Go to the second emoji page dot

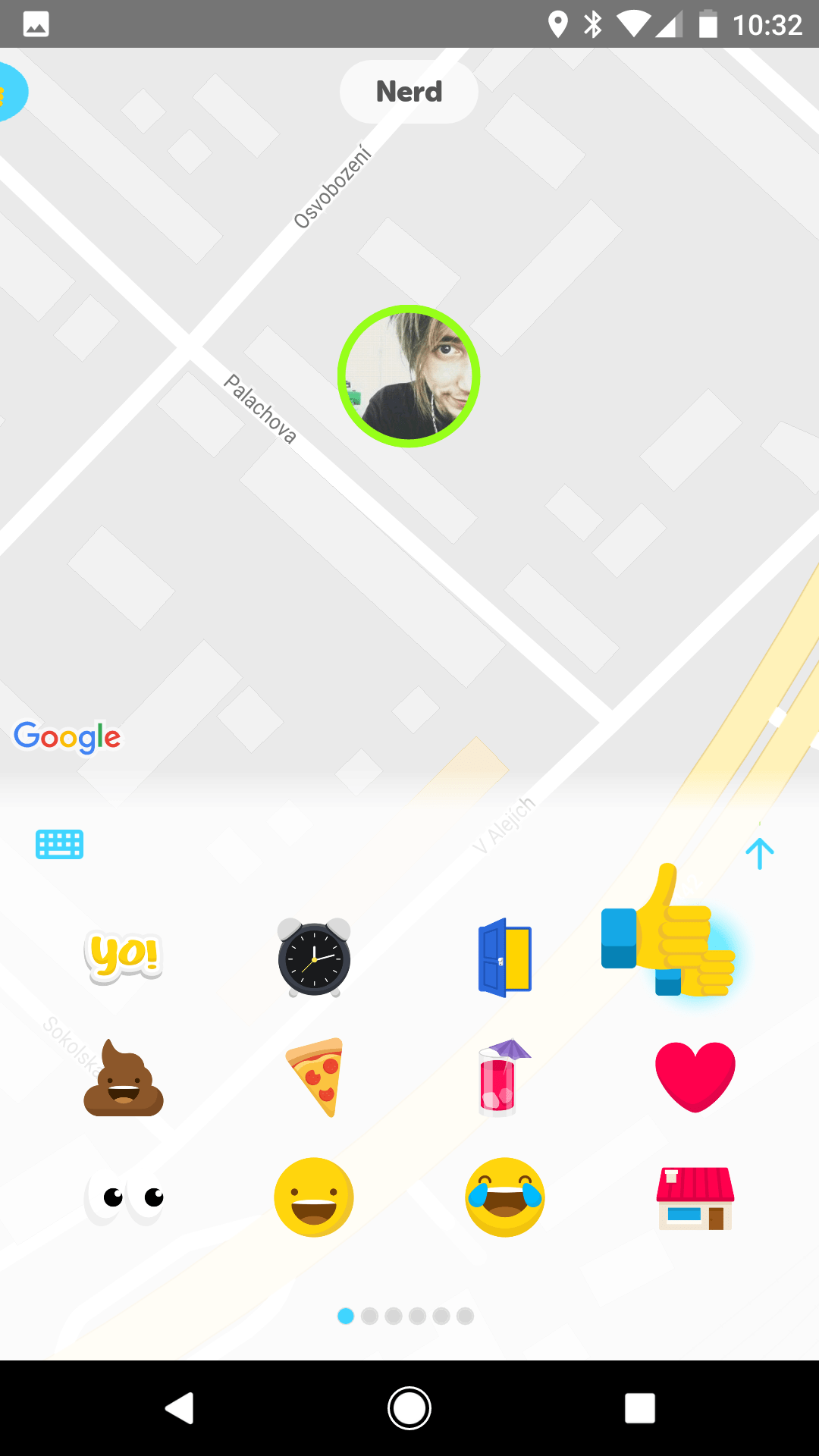click(369, 1316)
